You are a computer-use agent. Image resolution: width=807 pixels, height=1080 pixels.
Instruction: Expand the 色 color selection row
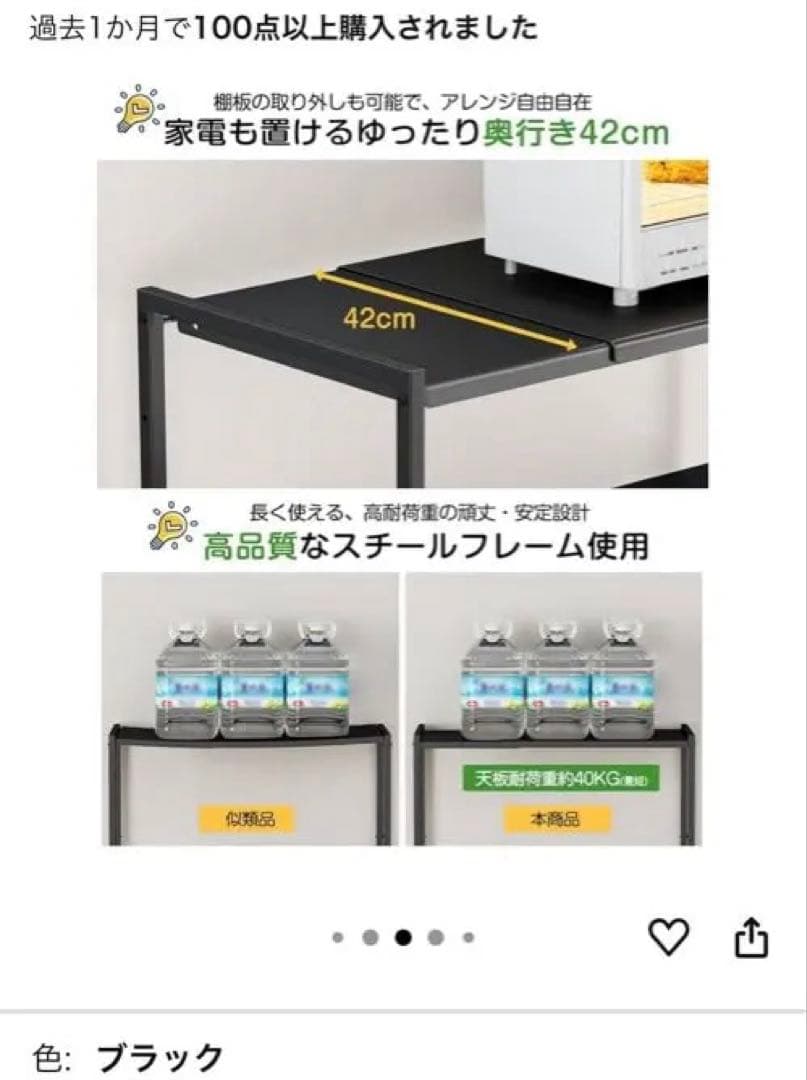[100, 1053]
